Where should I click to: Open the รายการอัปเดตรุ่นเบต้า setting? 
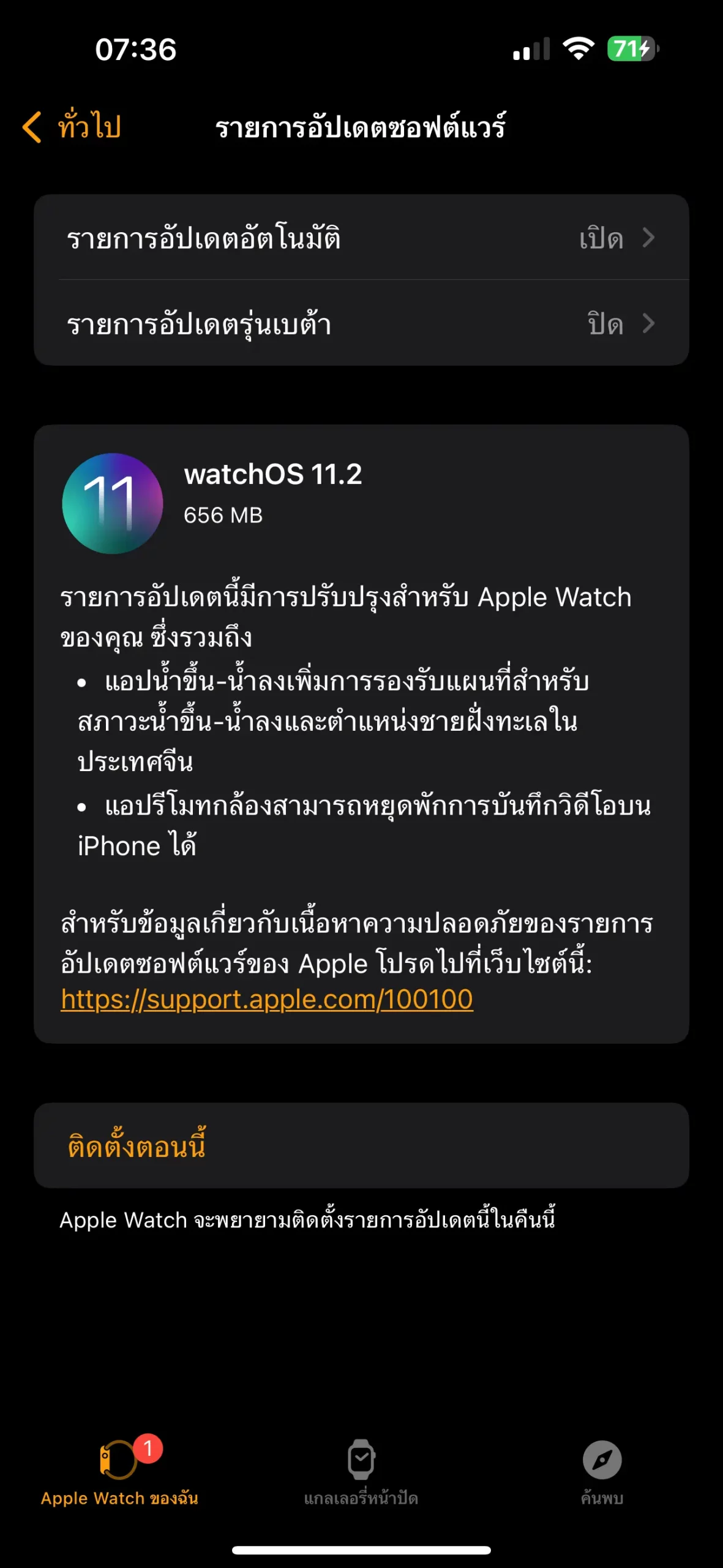(361, 323)
